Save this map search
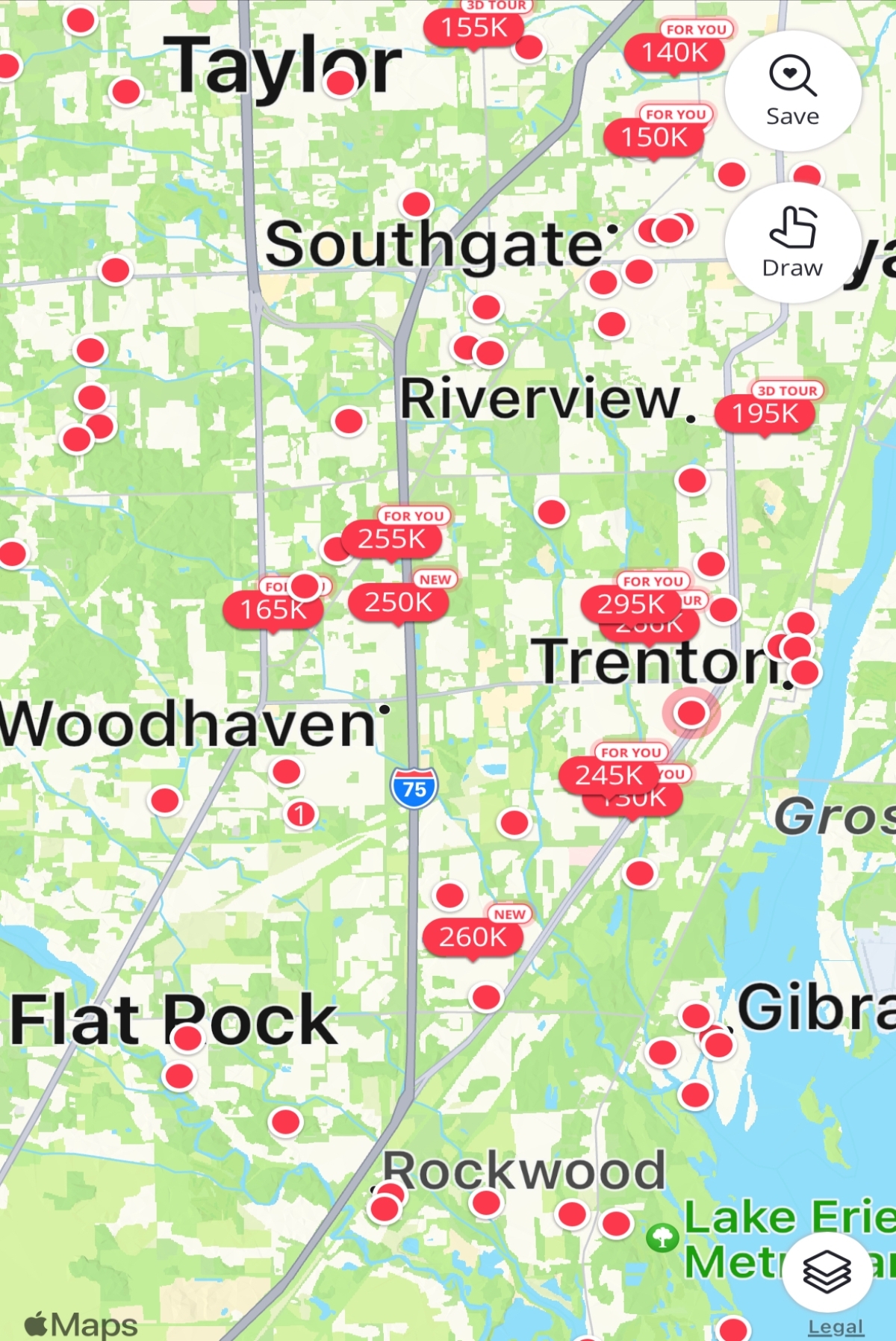The height and width of the screenshot is (1341, 896). tap(792, 91)
